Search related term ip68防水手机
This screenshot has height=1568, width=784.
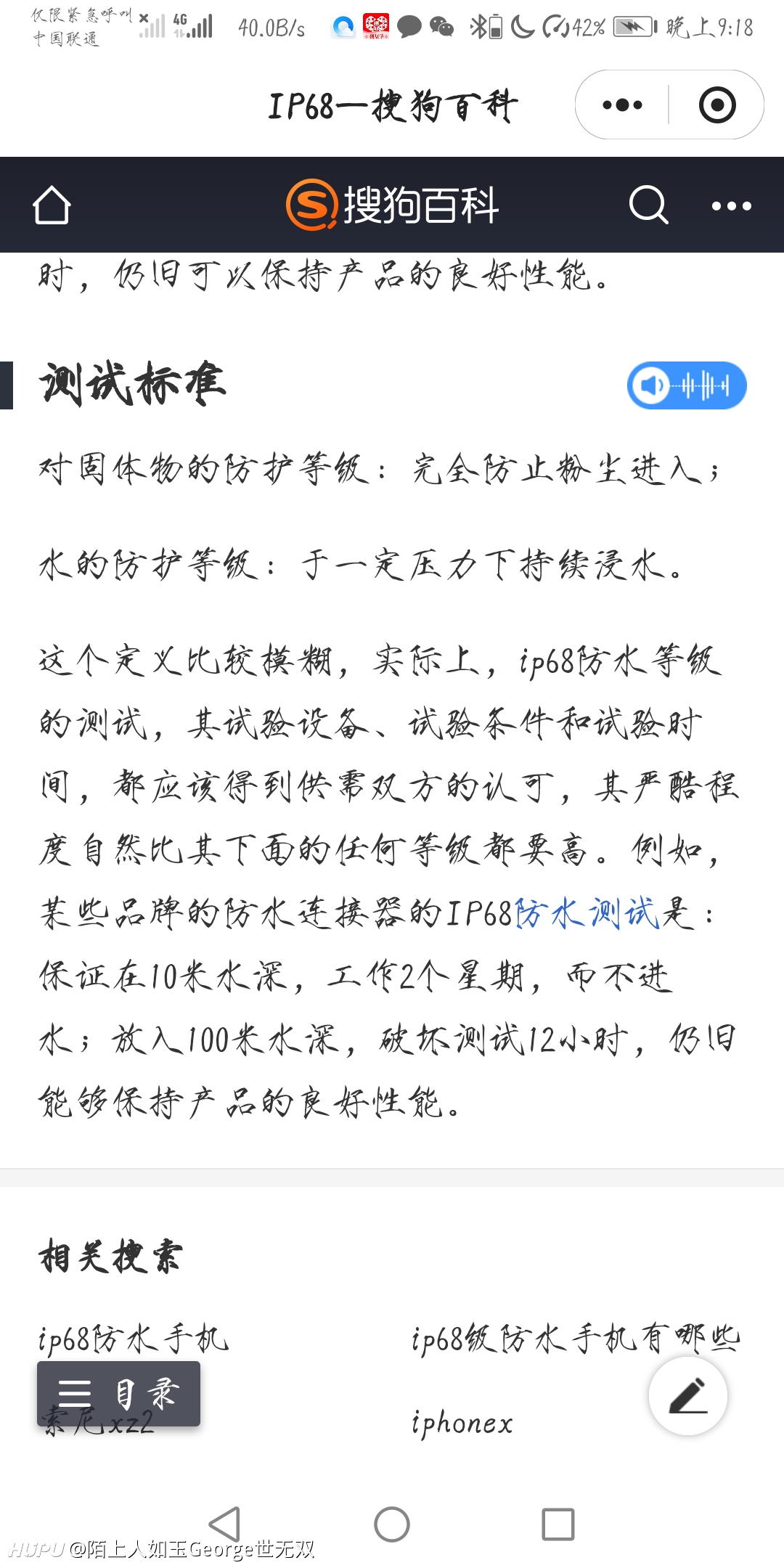134,1339
